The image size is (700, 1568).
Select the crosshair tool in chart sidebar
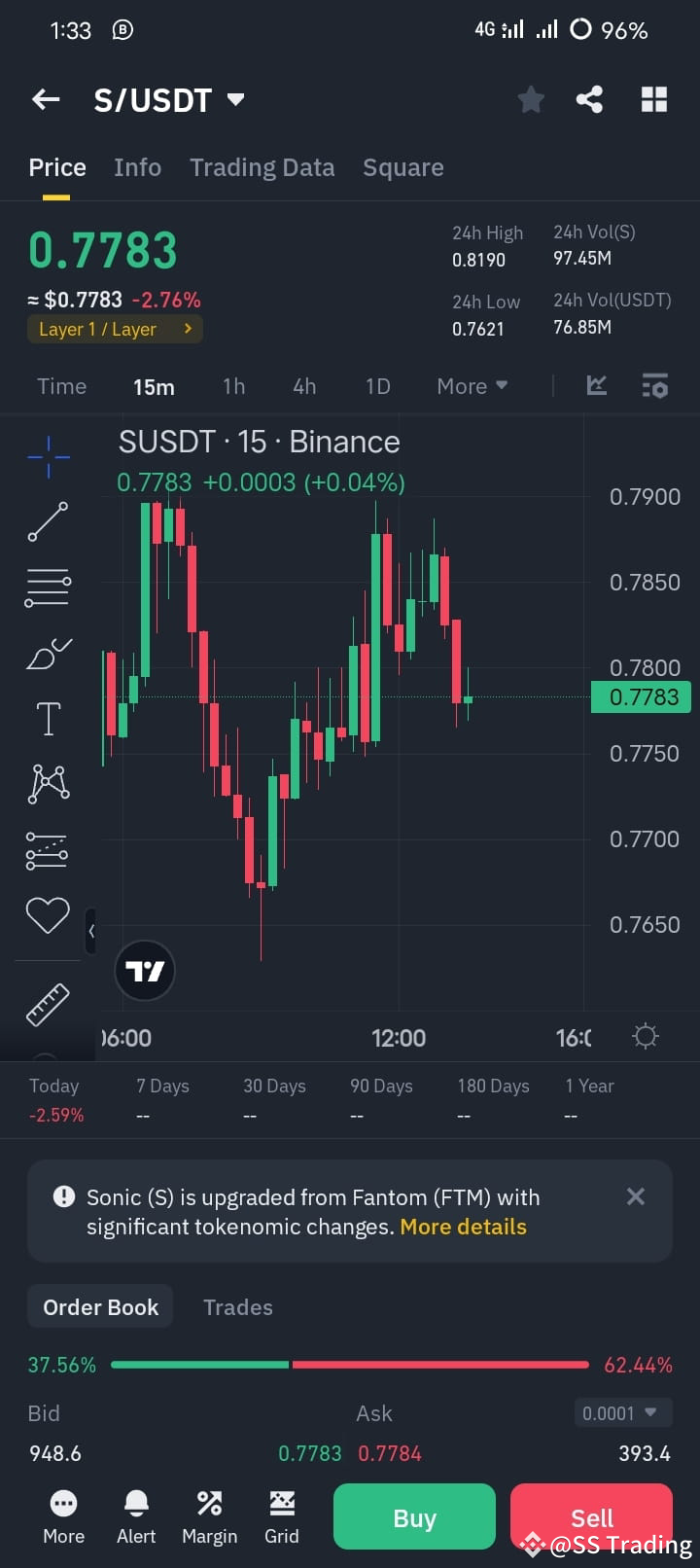tap(48, 456)
